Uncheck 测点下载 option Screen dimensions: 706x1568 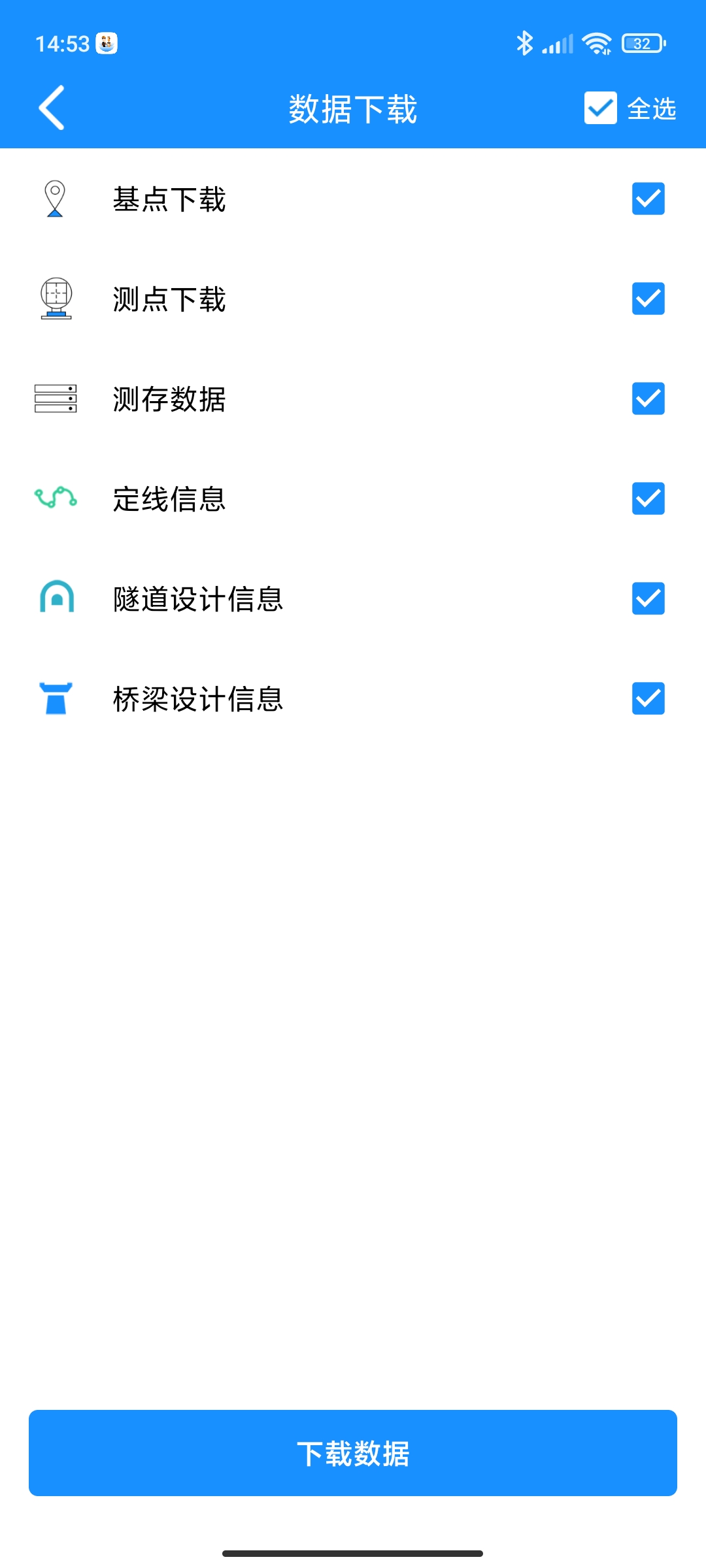click(x=648, y=299)
